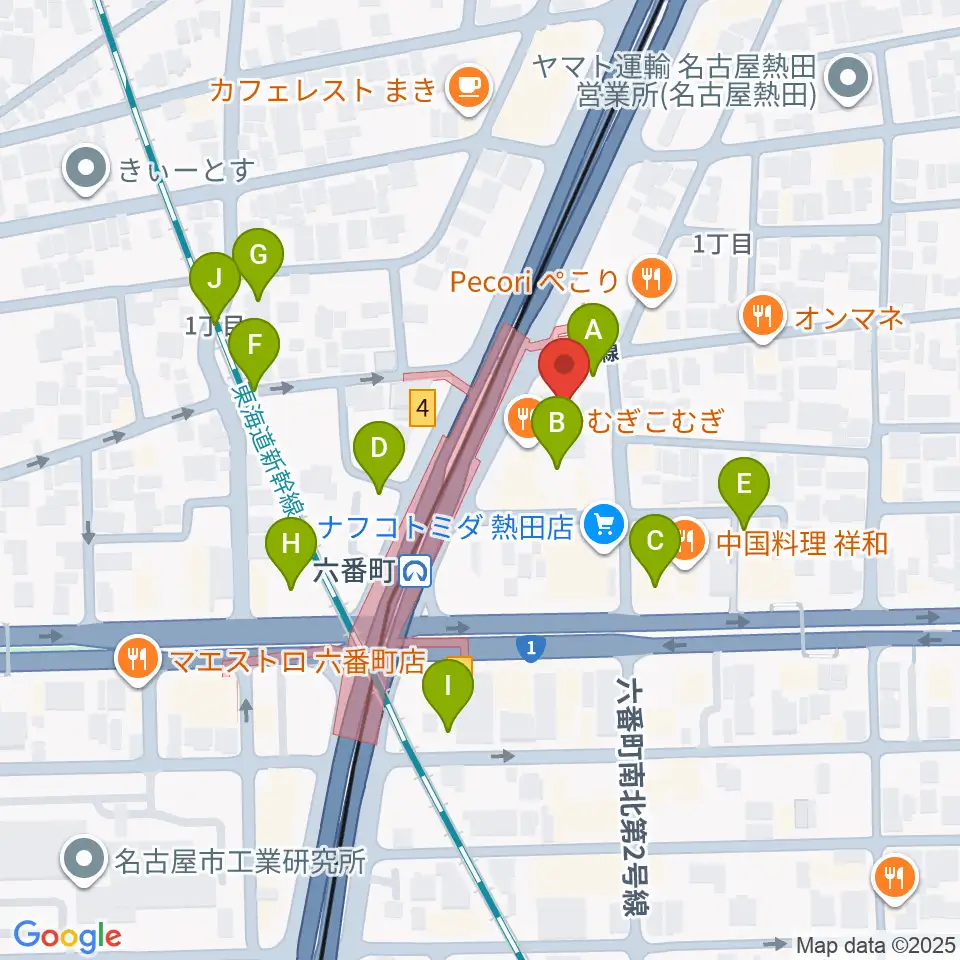
Task: Select the 名古屋市工業研究所 place pin
Action: point(86,859)
